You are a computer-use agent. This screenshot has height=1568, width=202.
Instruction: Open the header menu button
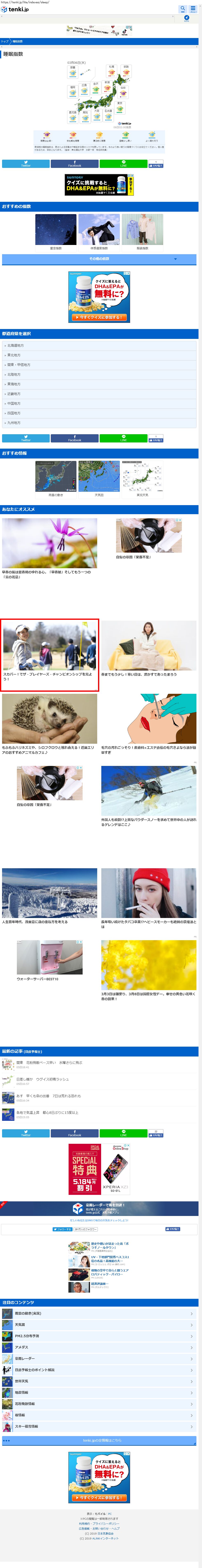[x=193, y=9]
